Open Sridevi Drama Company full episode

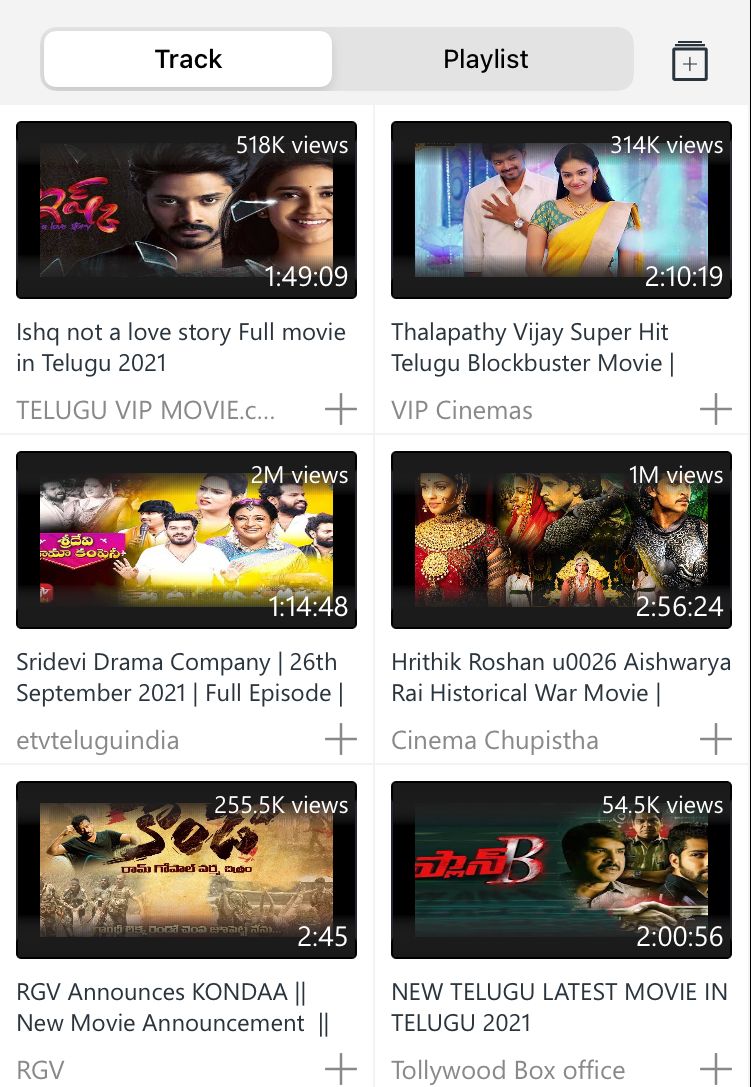click(187, 540)
